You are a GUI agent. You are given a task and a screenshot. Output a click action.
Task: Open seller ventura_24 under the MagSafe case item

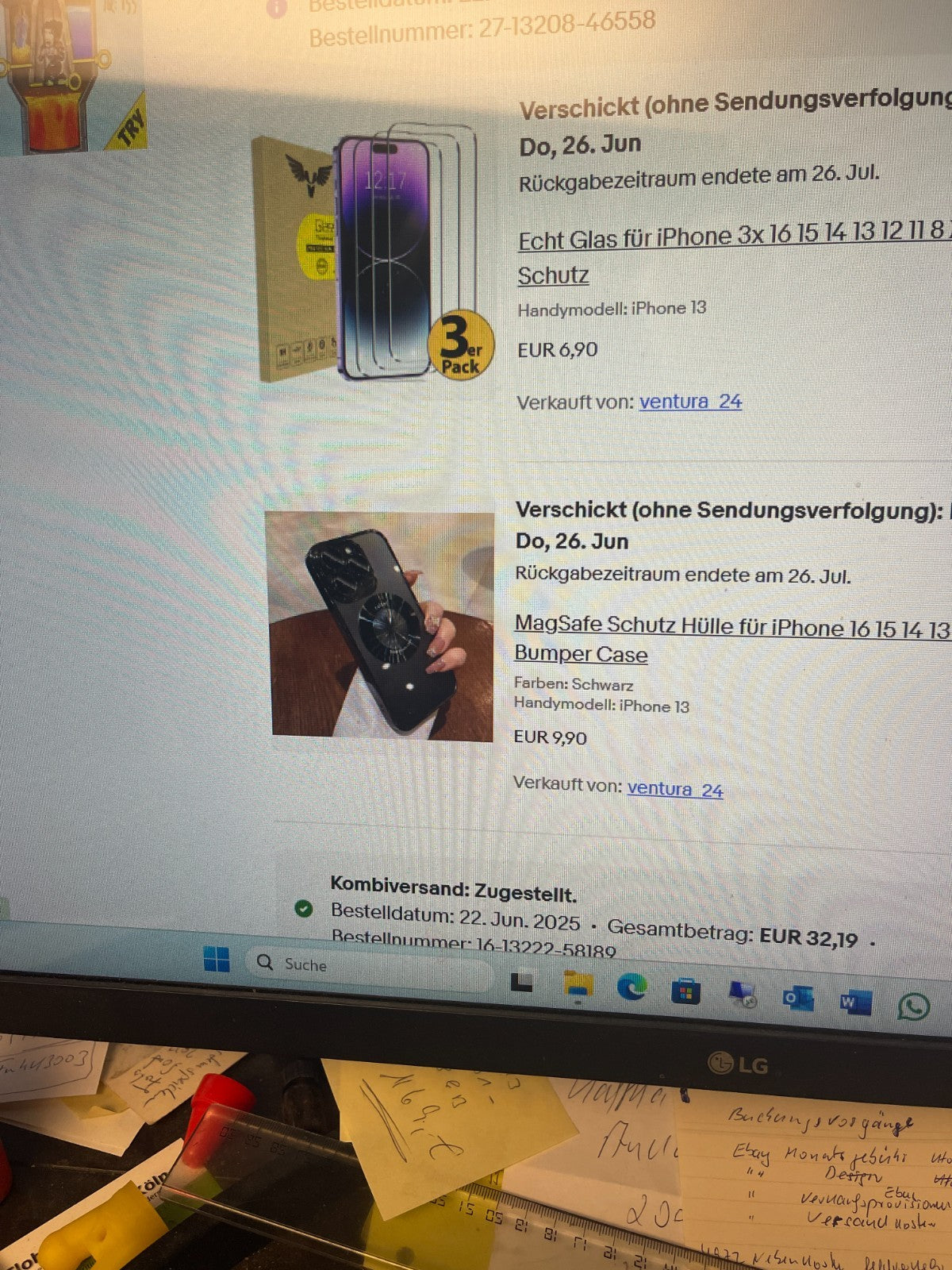click(674, 789)
